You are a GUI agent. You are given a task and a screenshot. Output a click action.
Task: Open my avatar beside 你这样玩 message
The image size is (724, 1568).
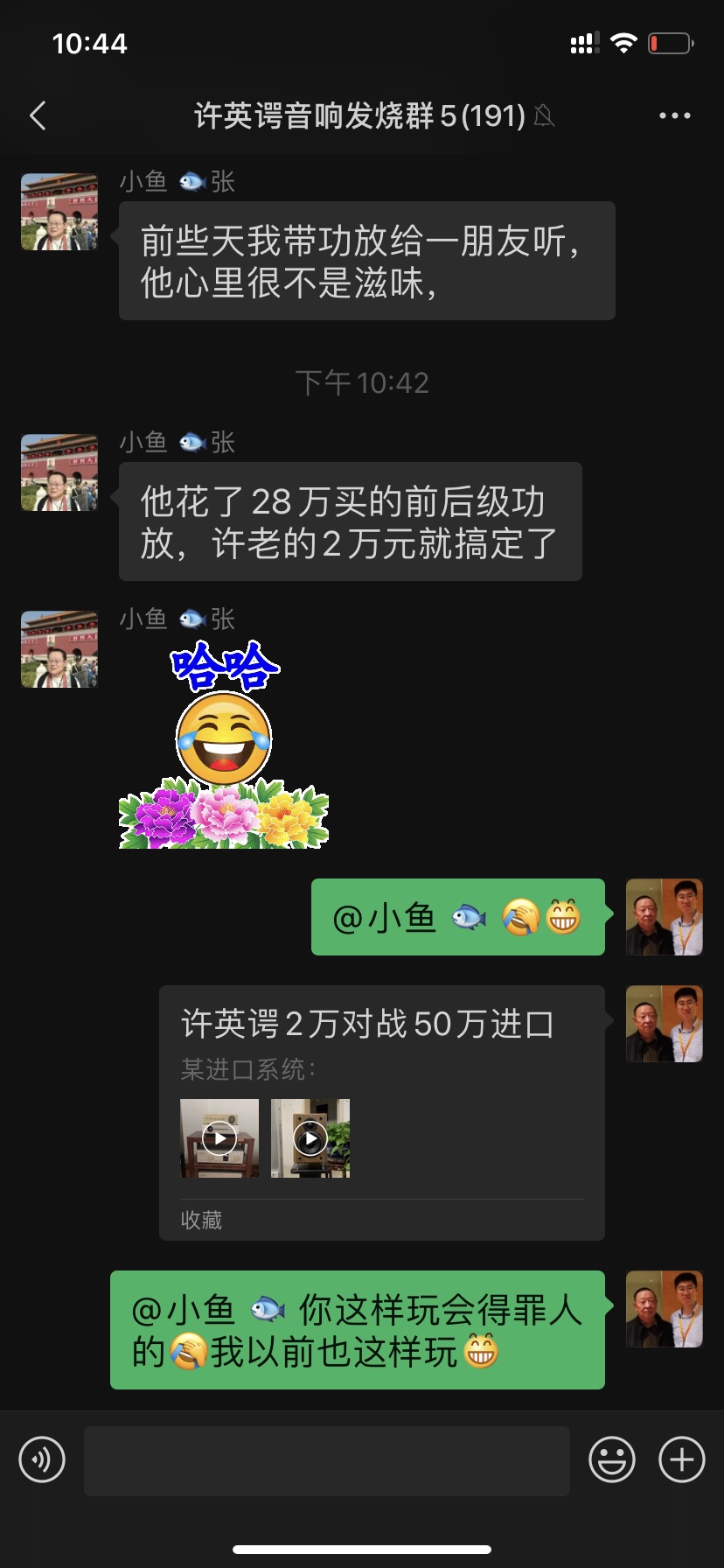point(665,1309)
